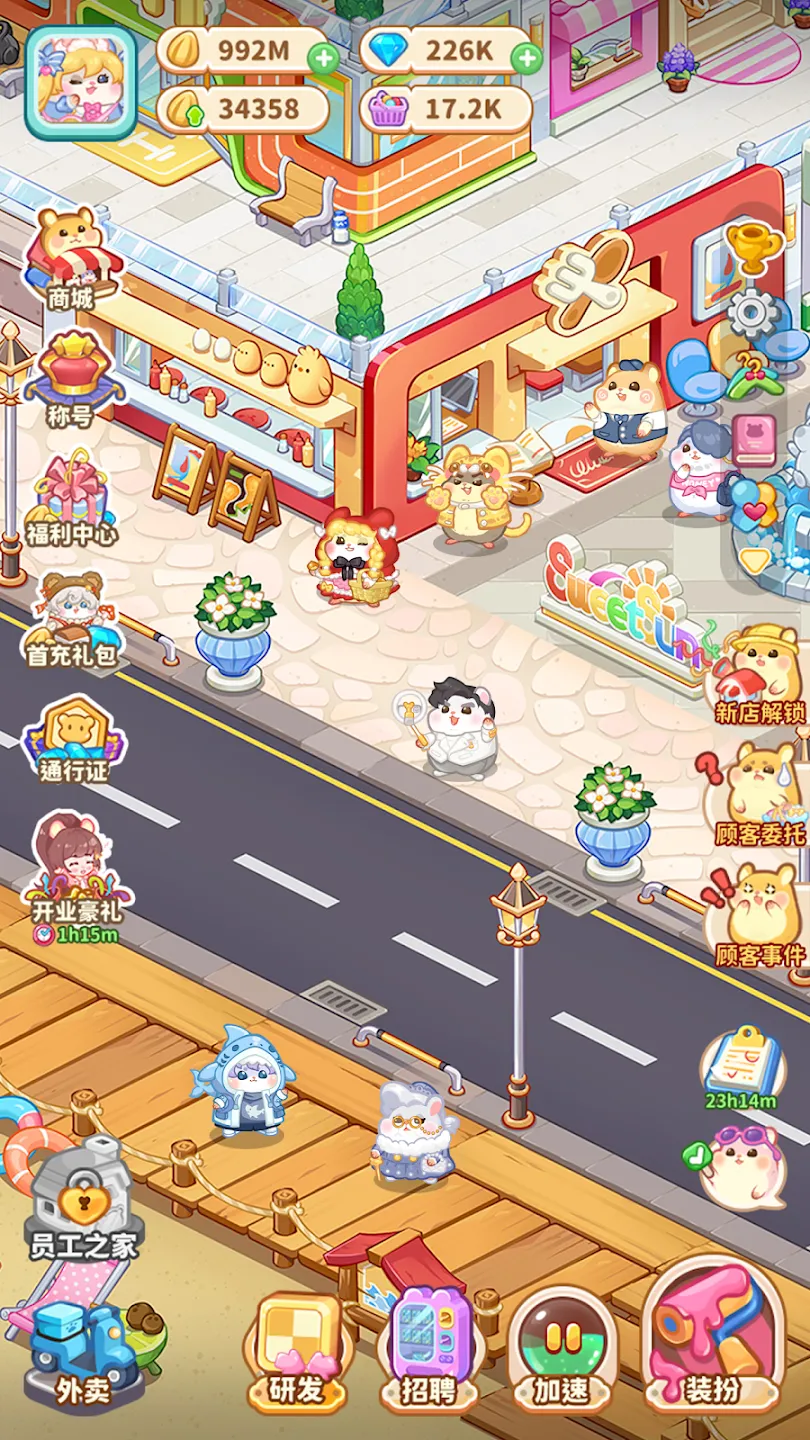Screen dimensions: 810x1440
Task: Add more gold seeds with plus
Action: click(323, 58)
